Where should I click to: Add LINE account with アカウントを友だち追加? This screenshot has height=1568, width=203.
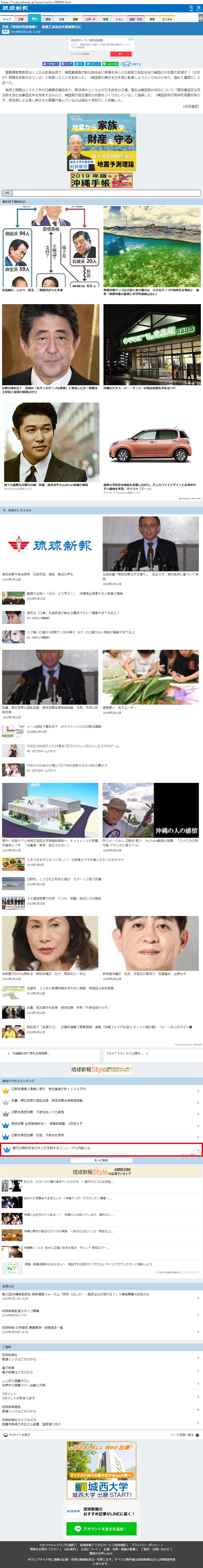click(x=101, y=1528)
